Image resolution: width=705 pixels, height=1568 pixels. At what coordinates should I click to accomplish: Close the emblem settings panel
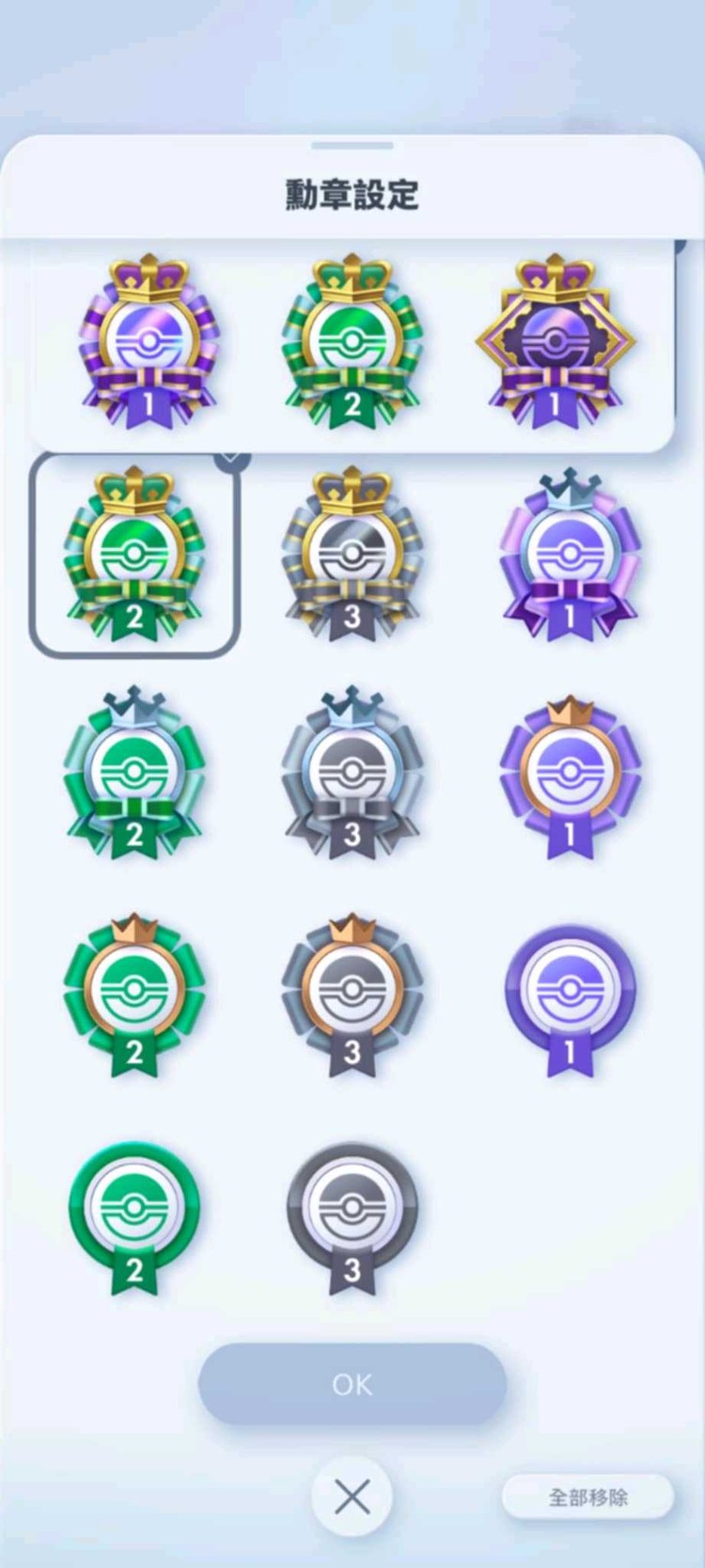pos(352,1497)
